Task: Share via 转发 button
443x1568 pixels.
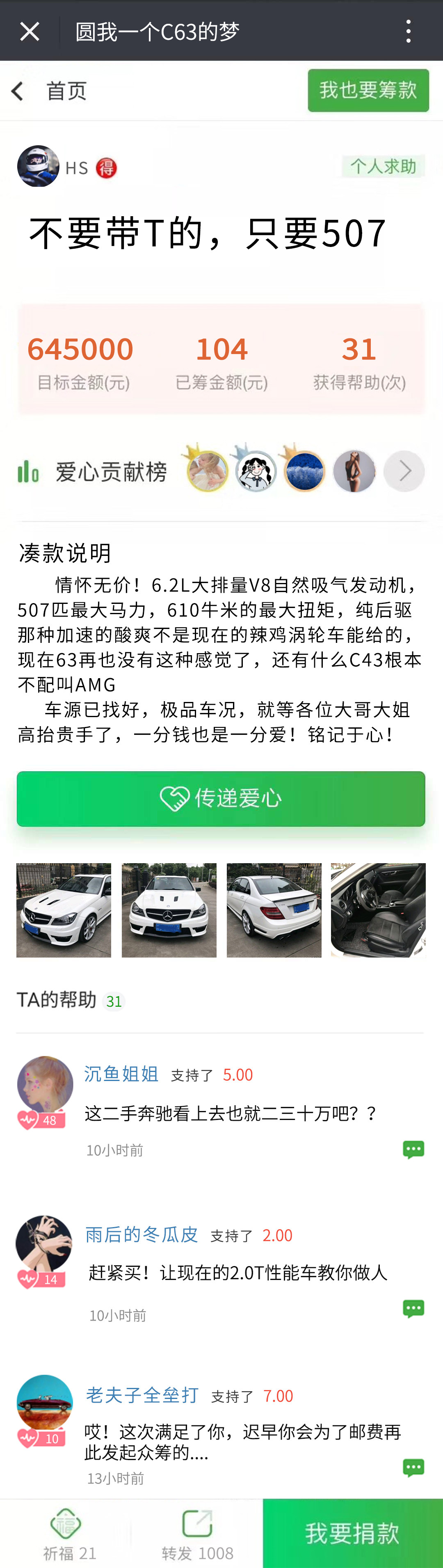Action: [x=197, y=1533]
